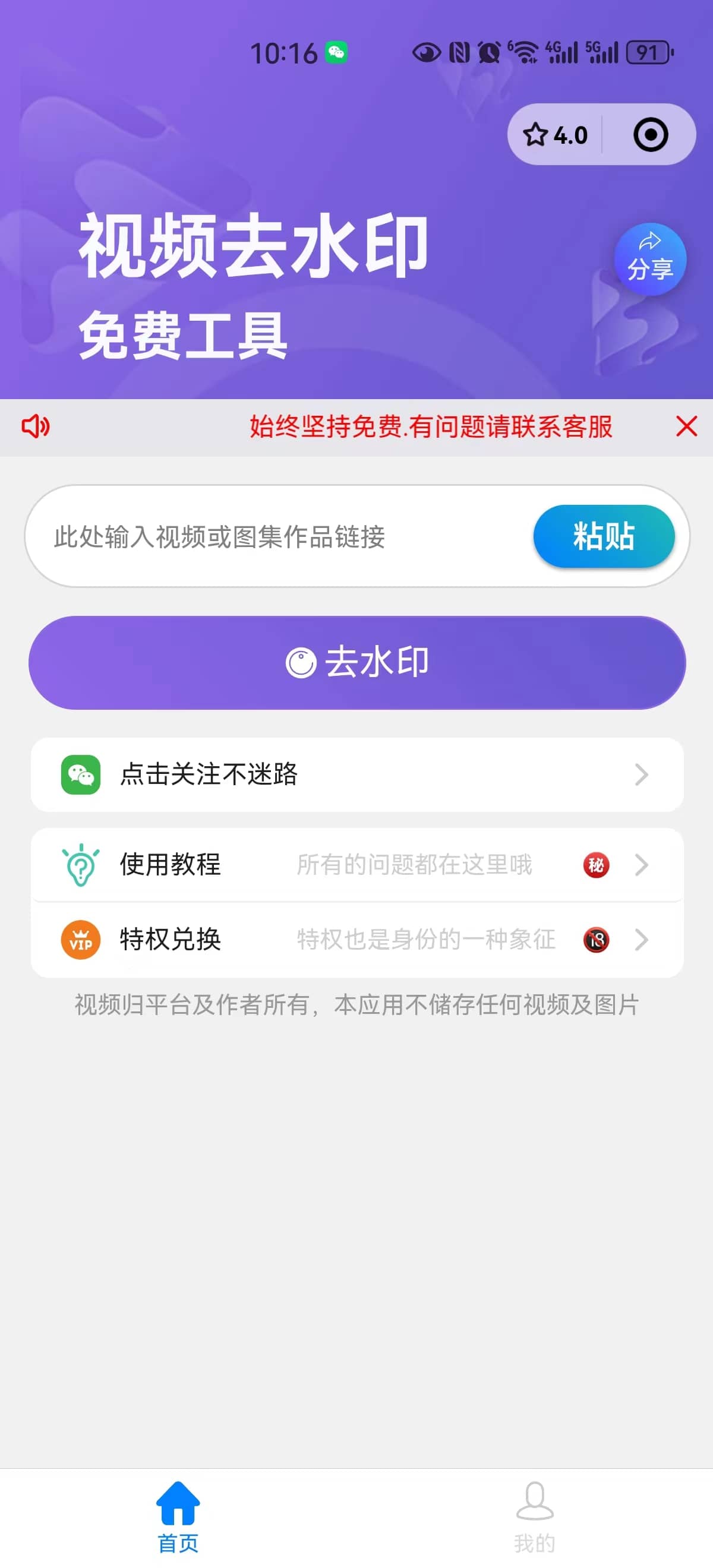Expand the 特权兑换 row chevron

click(641, 940)
